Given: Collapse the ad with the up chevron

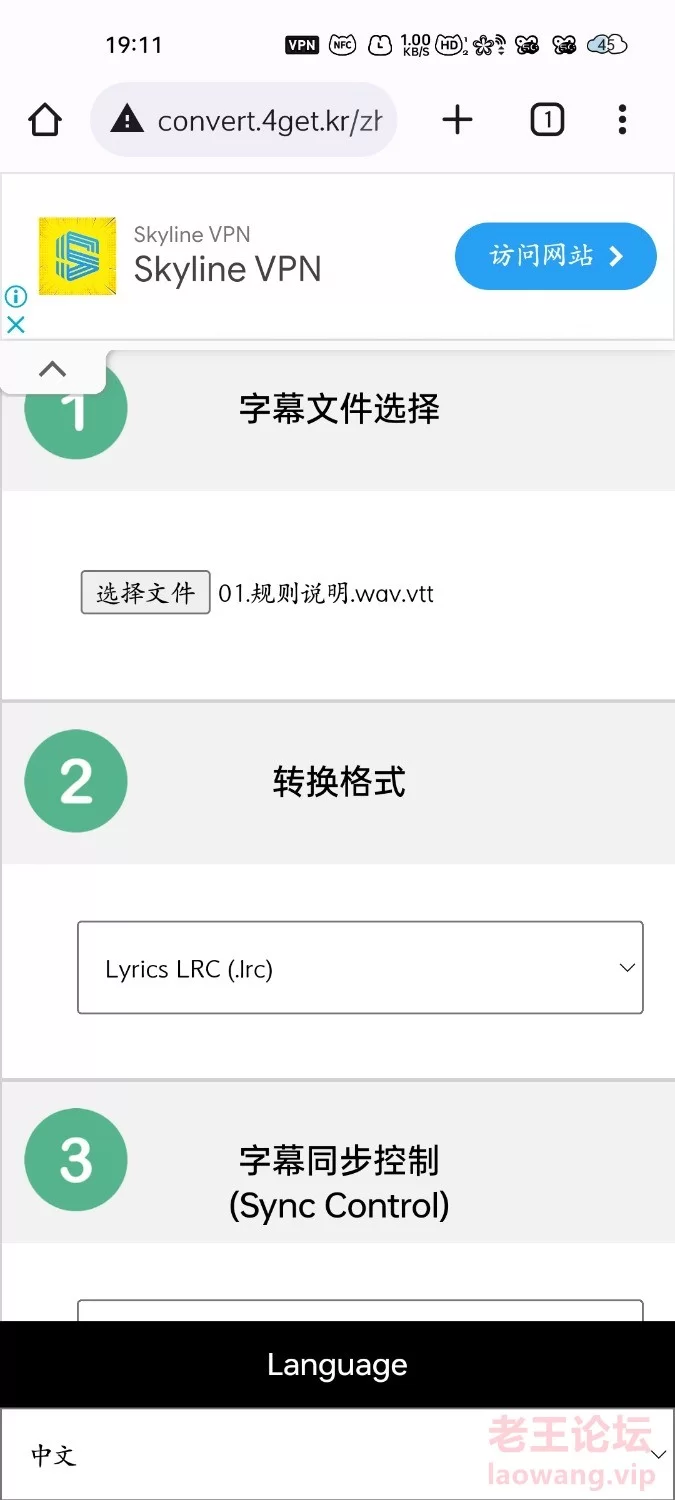Looking at the screenshot, I should coord(52,370).
